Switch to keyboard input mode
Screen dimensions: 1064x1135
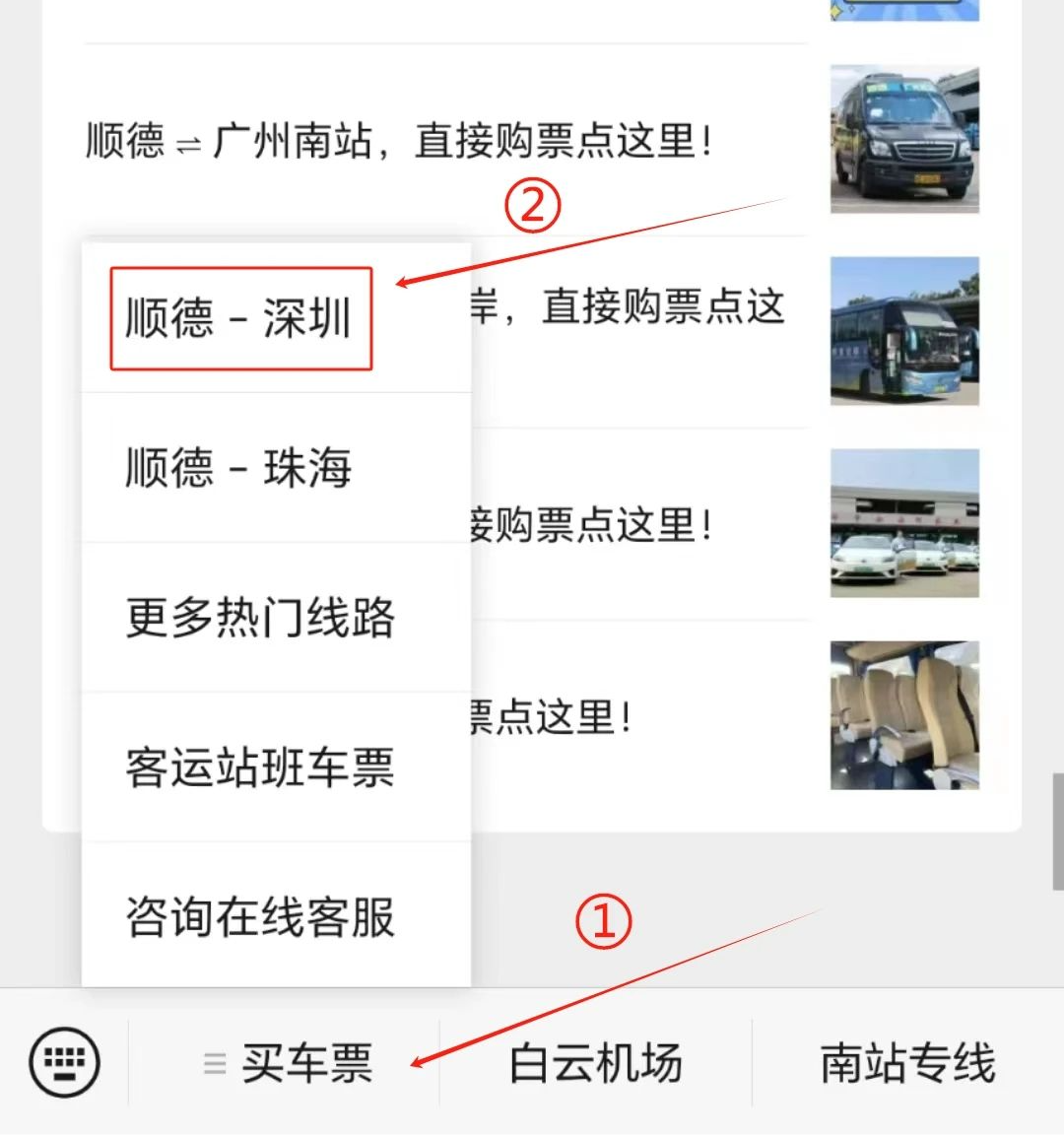pyautogui.click(x=65, y=1062)
